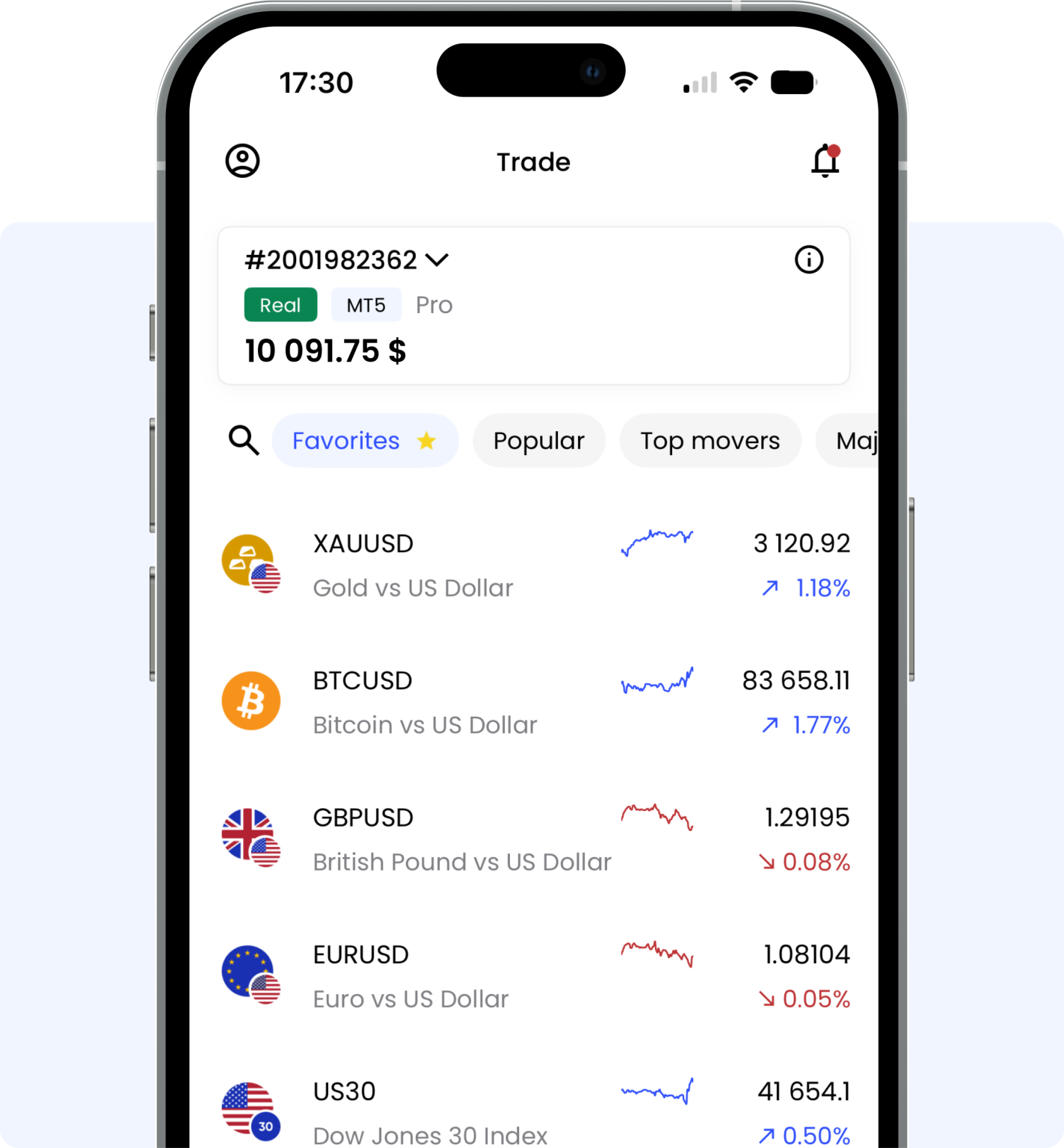Switch to the Popular tab

538,441
